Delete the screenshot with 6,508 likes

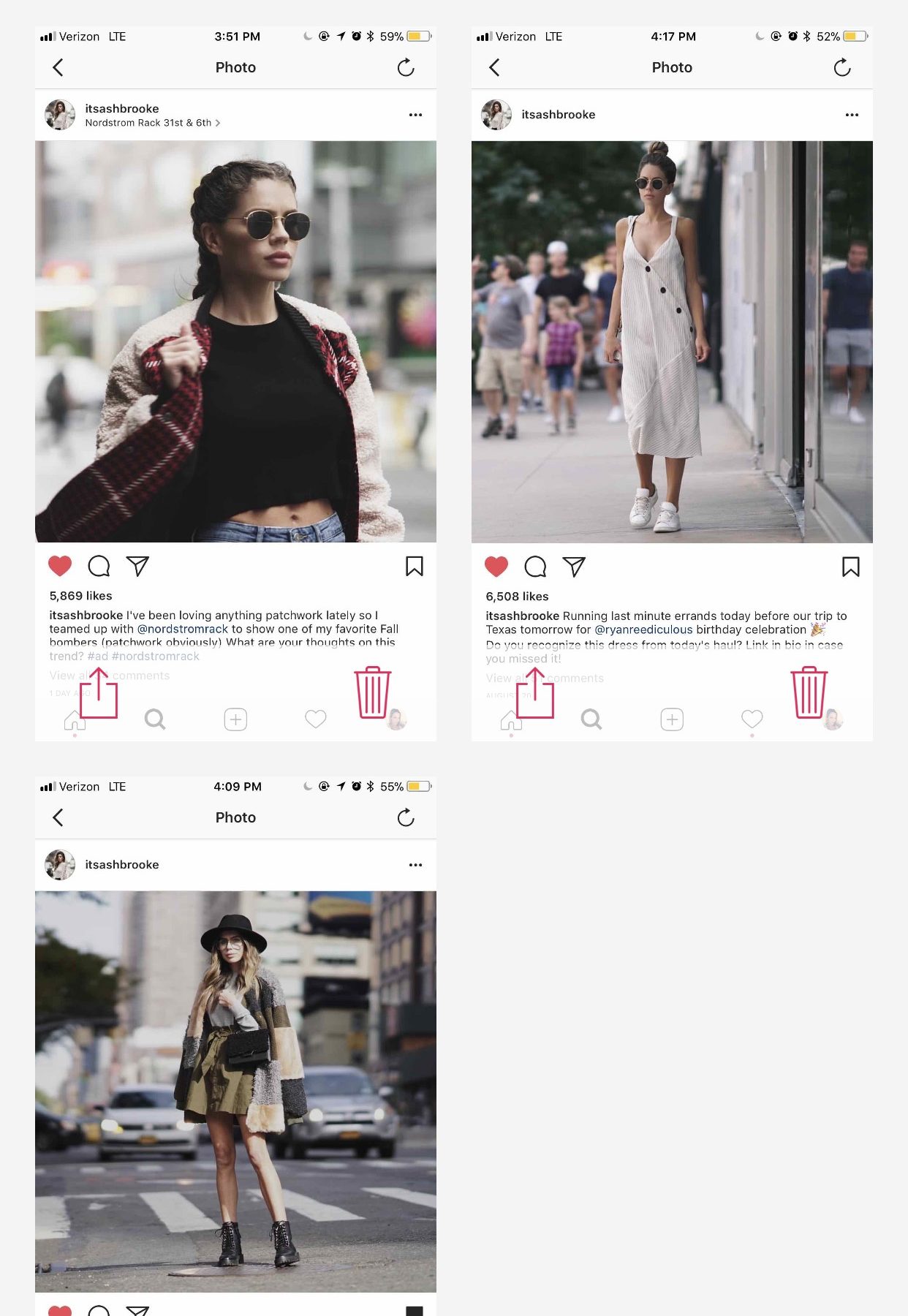(x=809, y=692)
